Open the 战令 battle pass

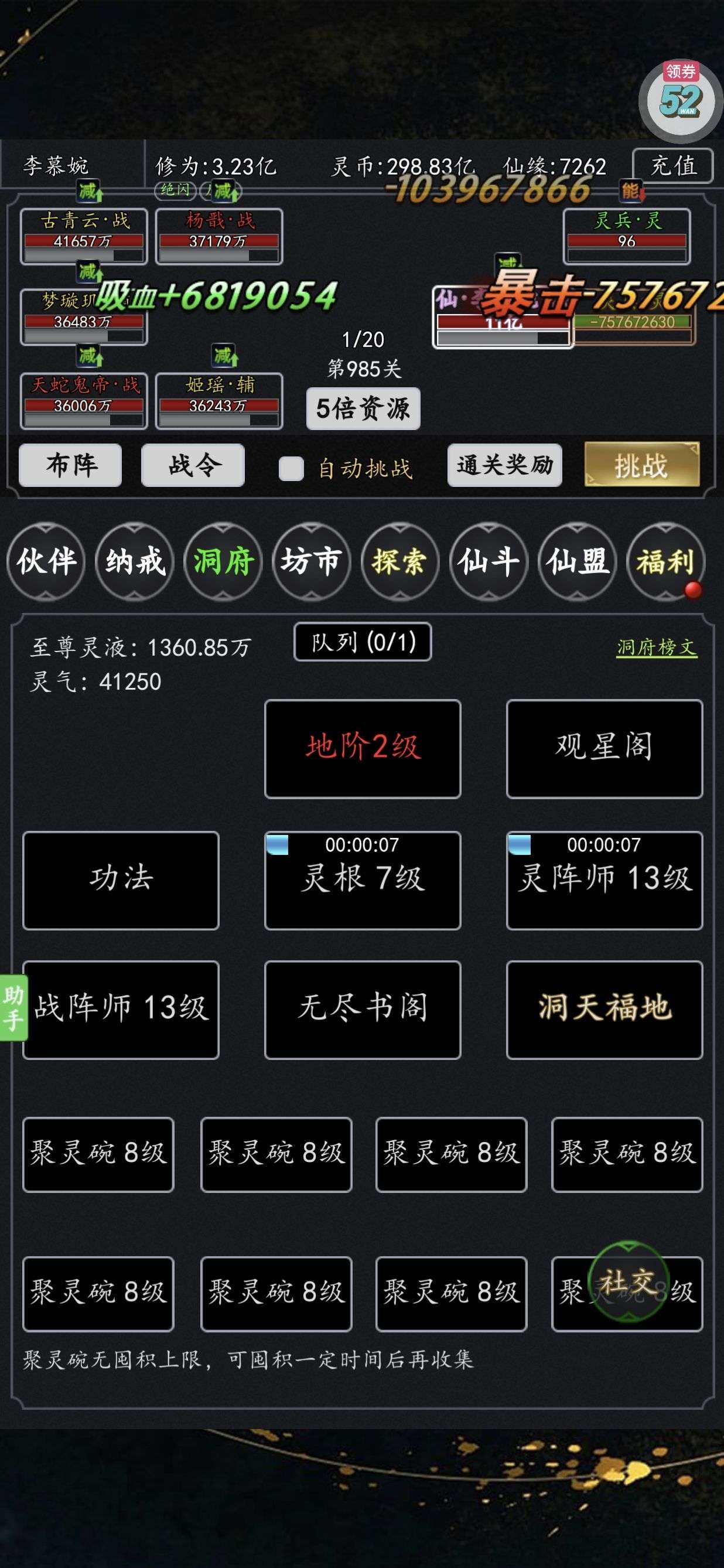point(193,465)
